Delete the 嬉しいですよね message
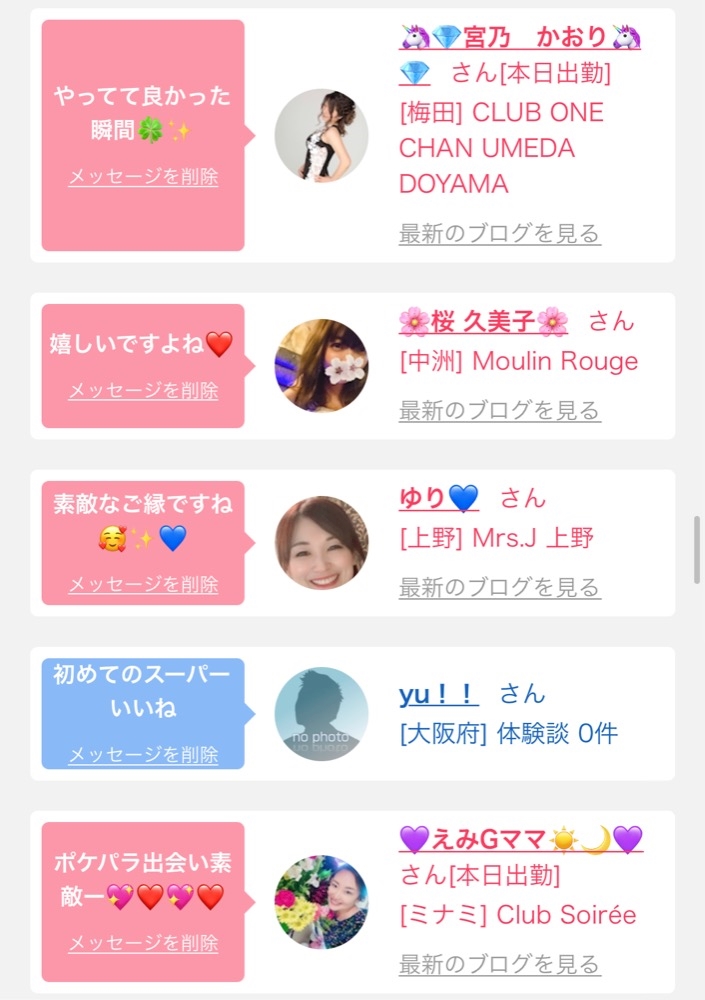 pos(144,390)
